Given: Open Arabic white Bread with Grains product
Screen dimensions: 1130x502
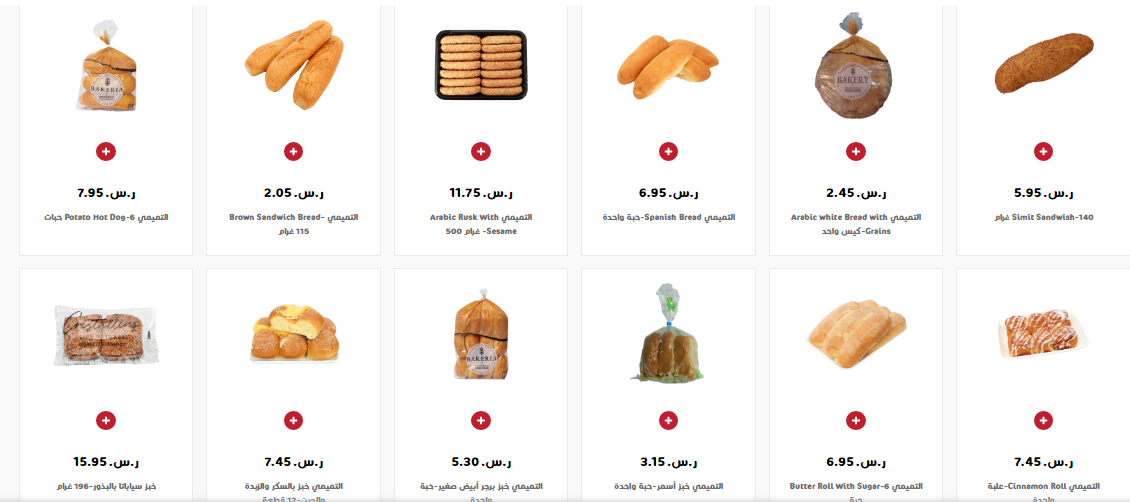Looking at the screenshot, I should (855, 68).
